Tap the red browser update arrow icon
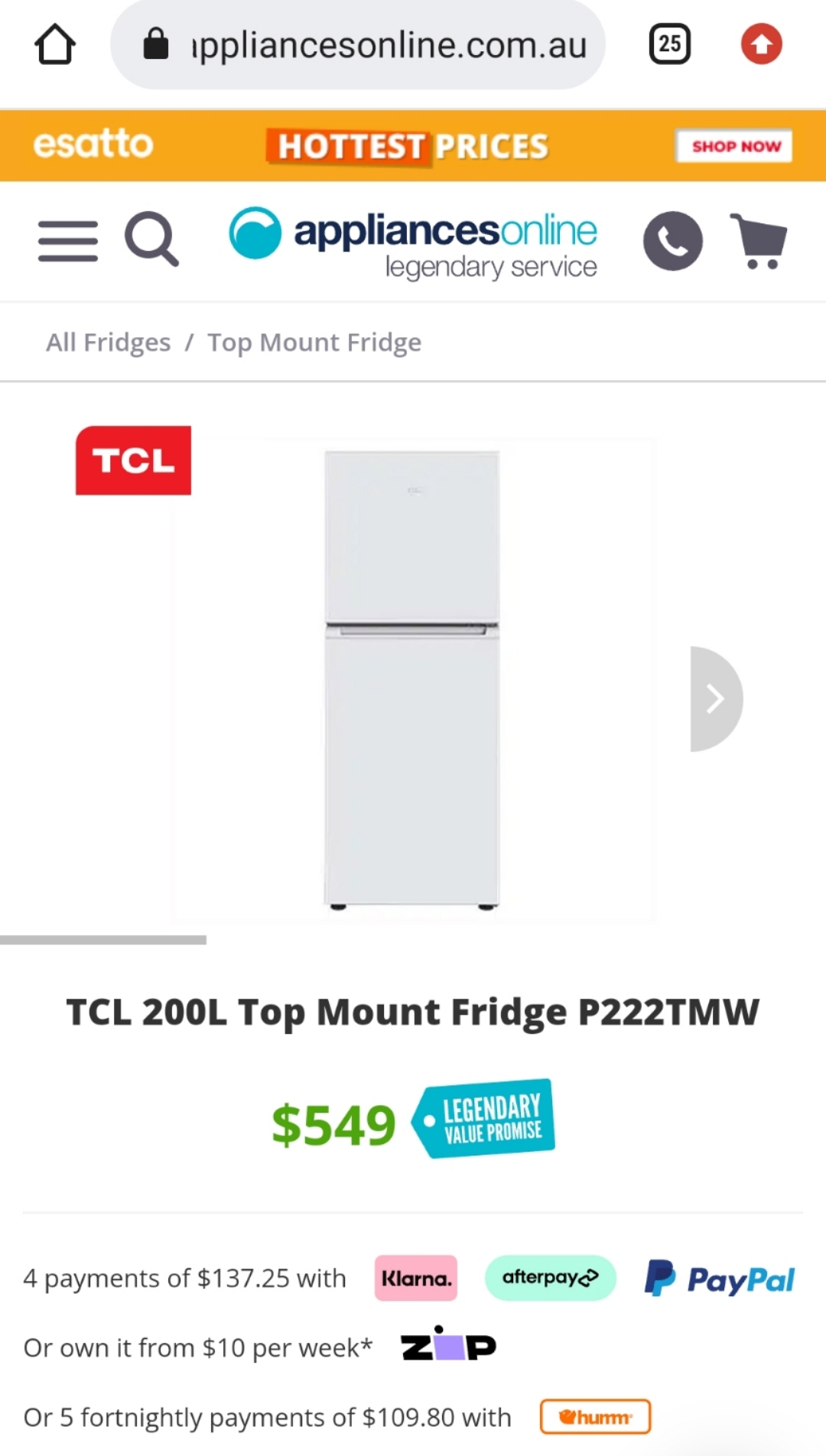Viewport: 826px width, 1456px height. tap(761, 44)
